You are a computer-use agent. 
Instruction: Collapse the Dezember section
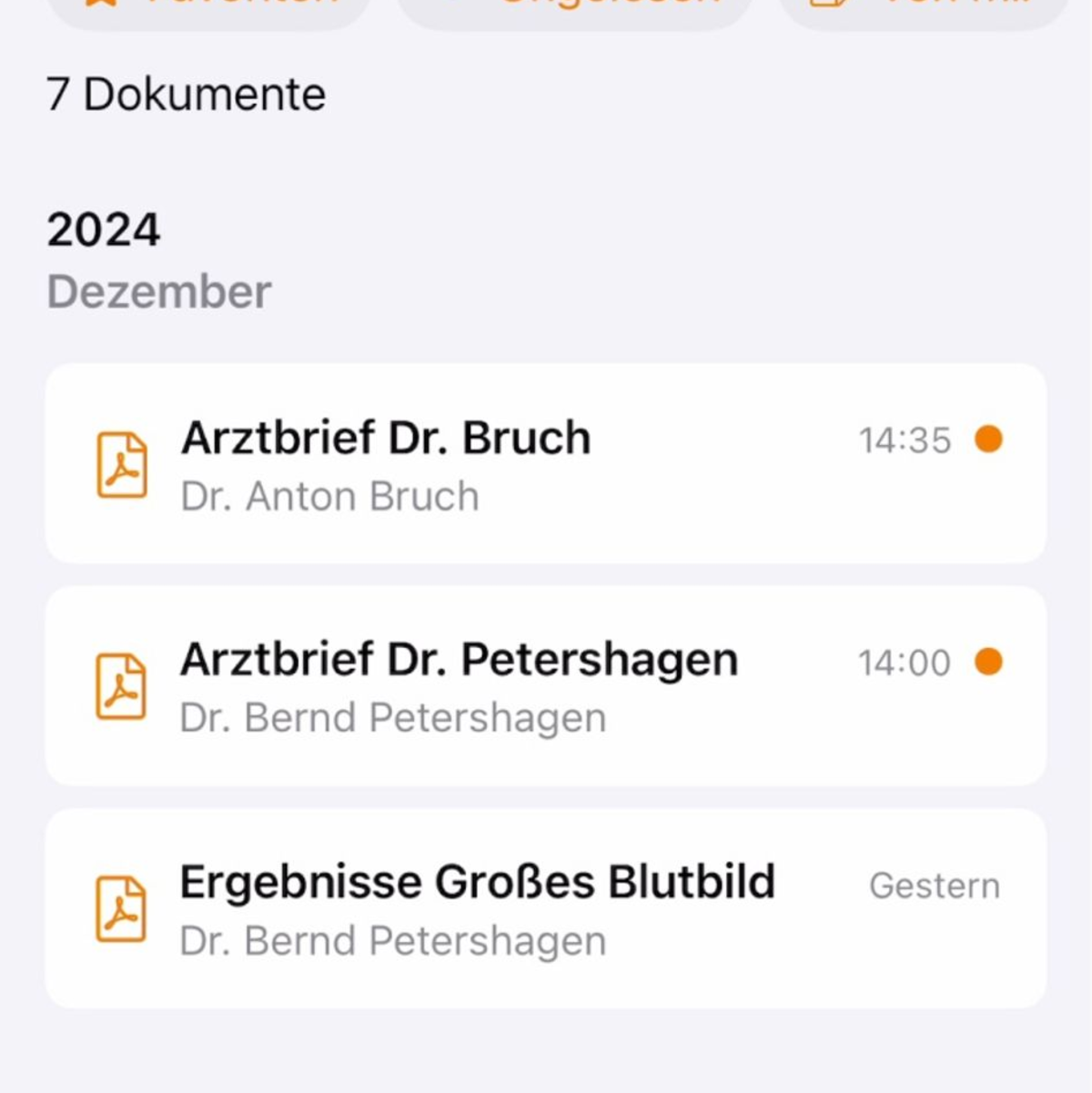[157, 291]
